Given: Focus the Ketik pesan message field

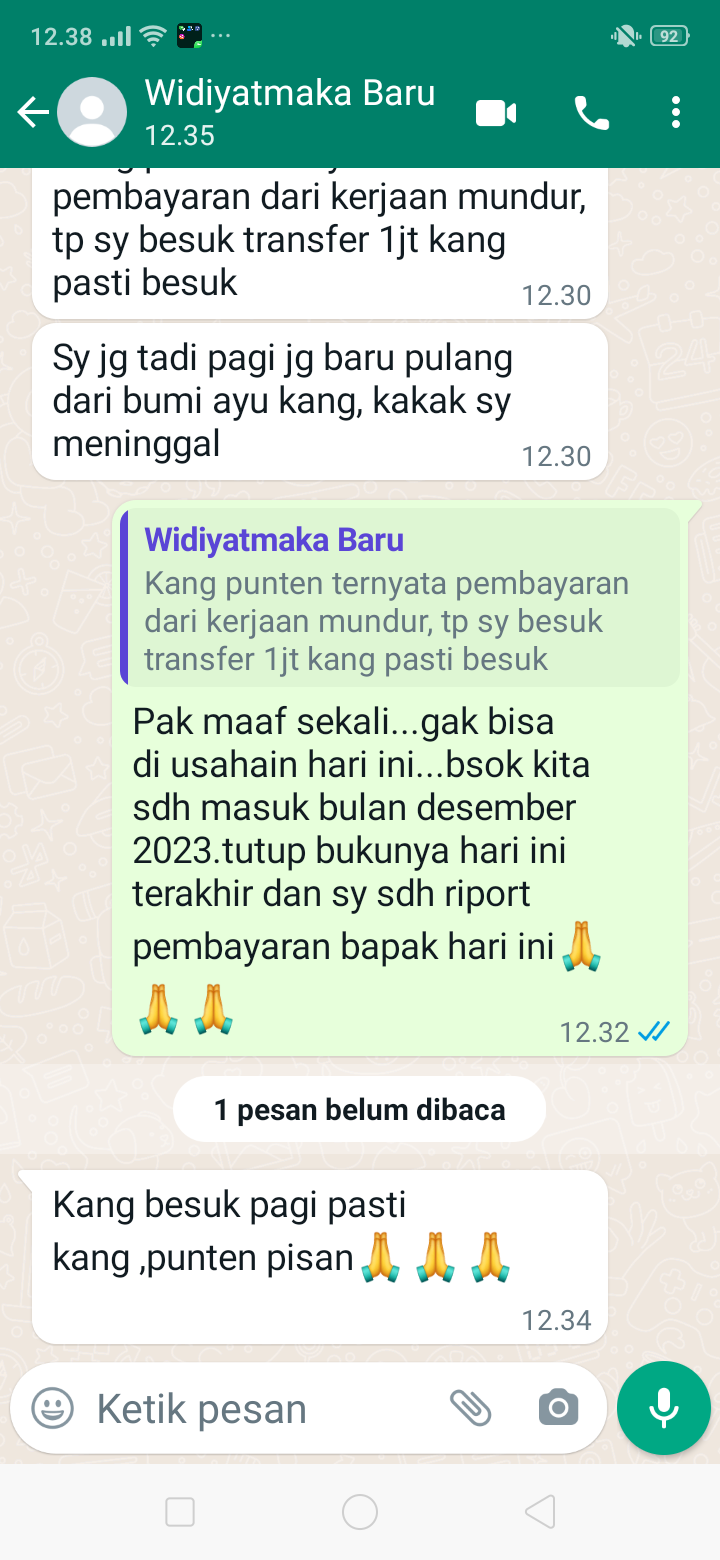Looking at the screenshot, I should (x=260, y=1409).
